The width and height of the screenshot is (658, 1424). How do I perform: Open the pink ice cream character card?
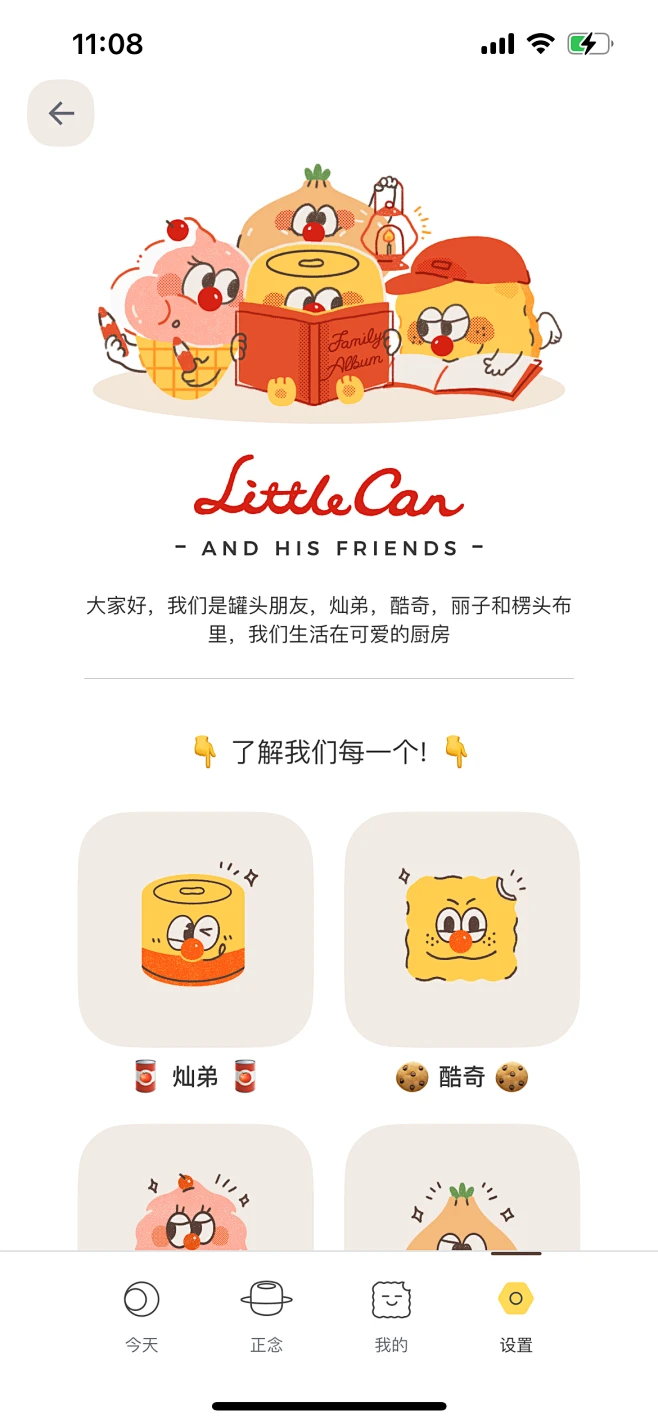[x=195, y=1190]
